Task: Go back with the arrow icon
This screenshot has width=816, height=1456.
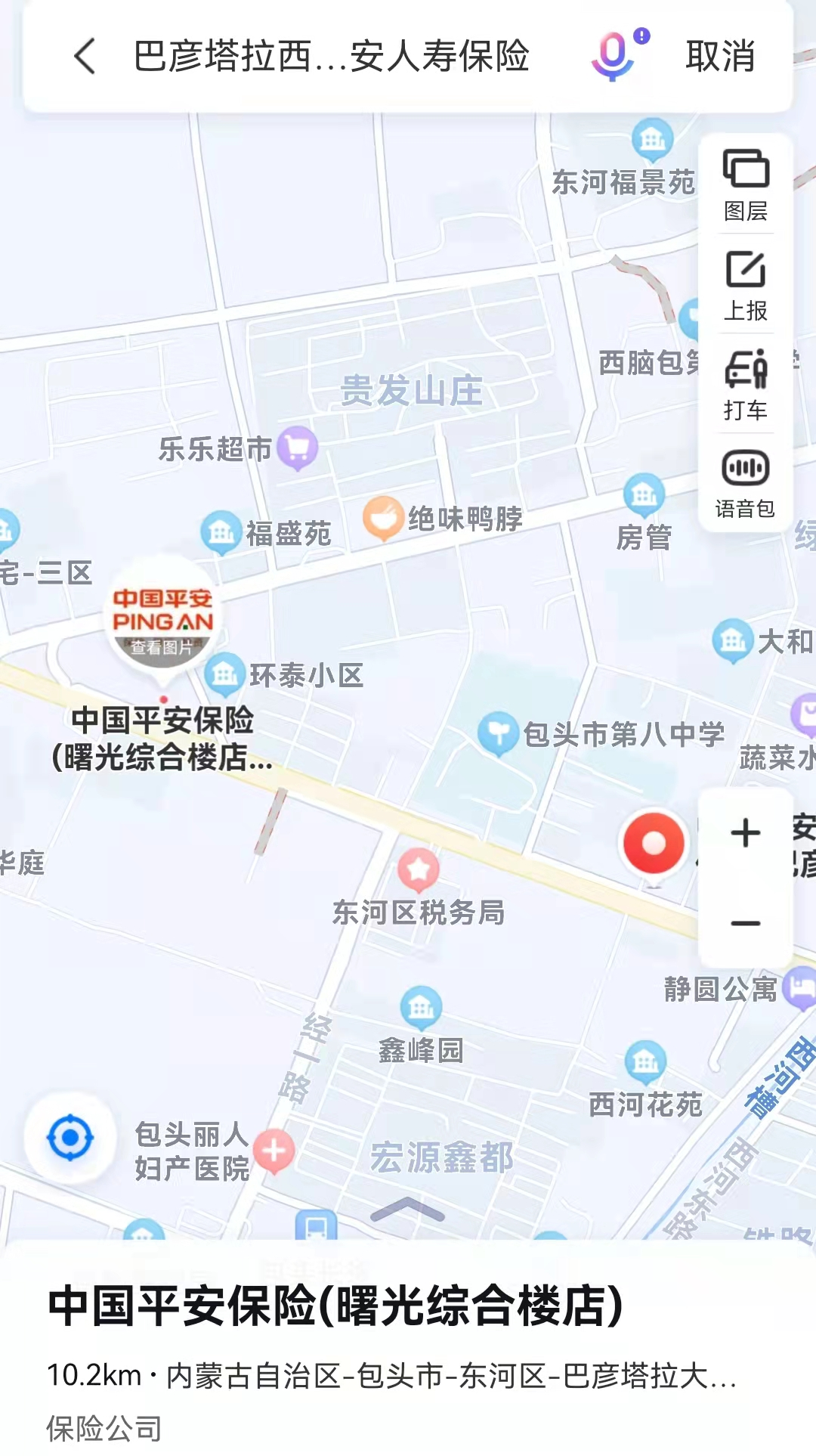Action: (85, 57)
